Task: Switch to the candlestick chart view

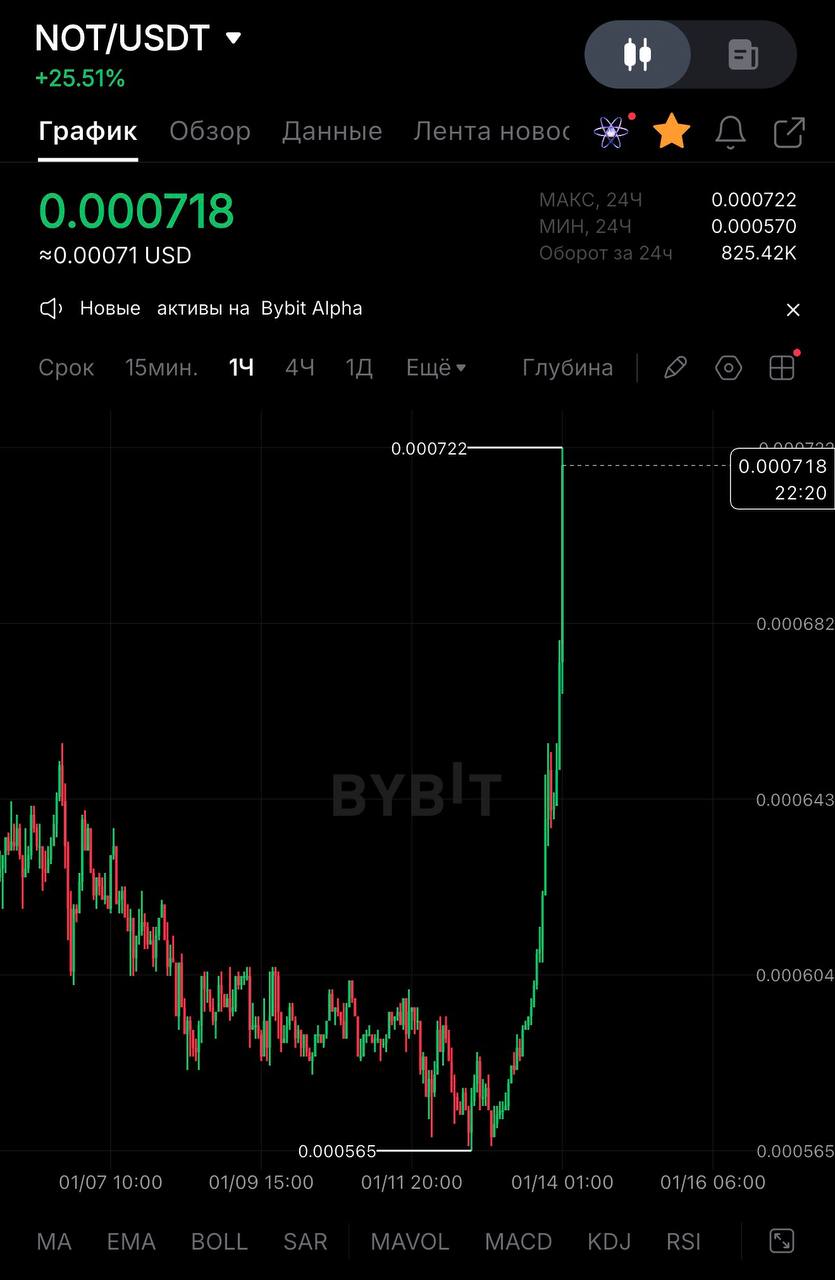Action: 637,54
